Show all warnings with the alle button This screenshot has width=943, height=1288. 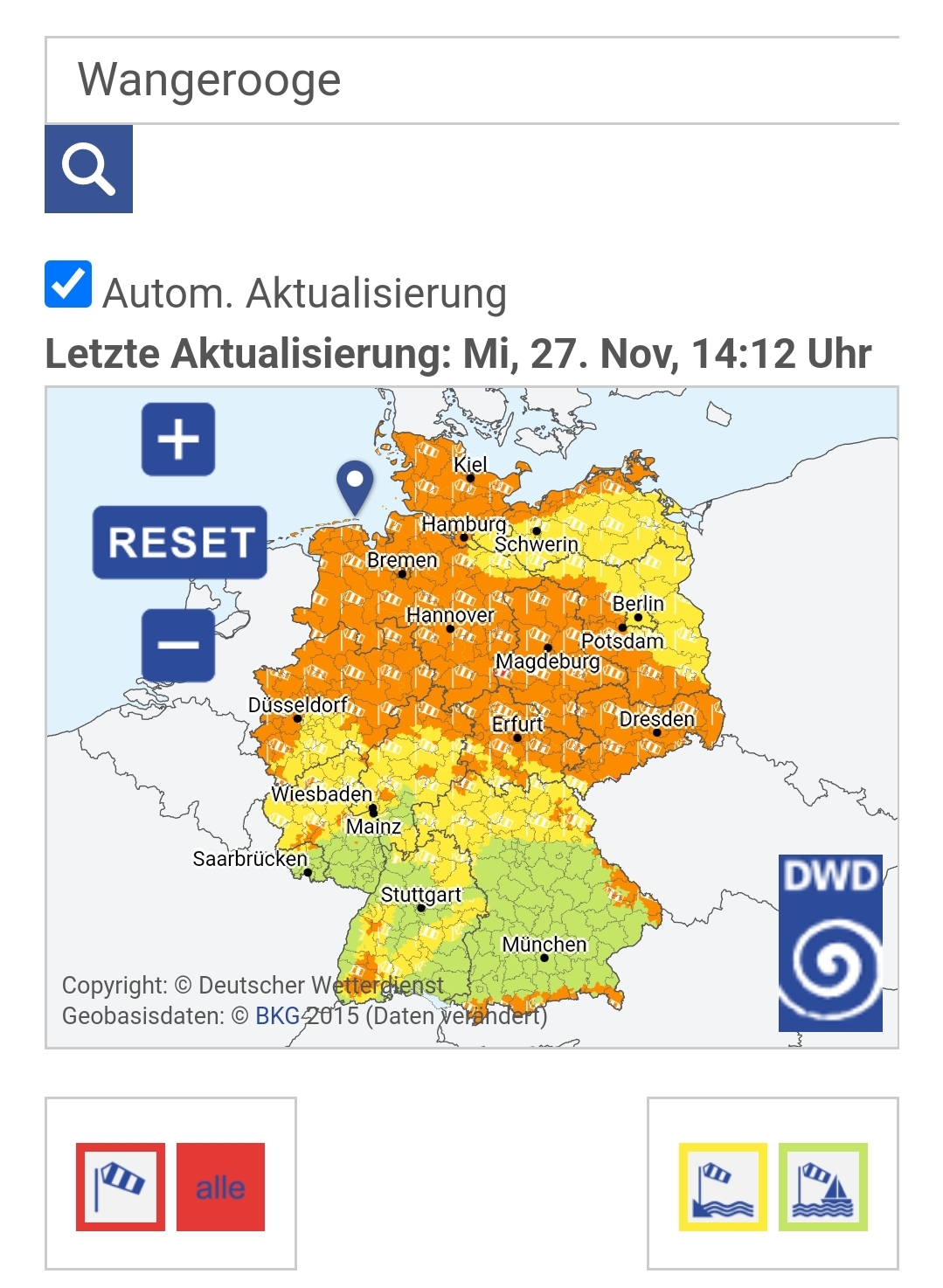click(x=220, y=1187)
